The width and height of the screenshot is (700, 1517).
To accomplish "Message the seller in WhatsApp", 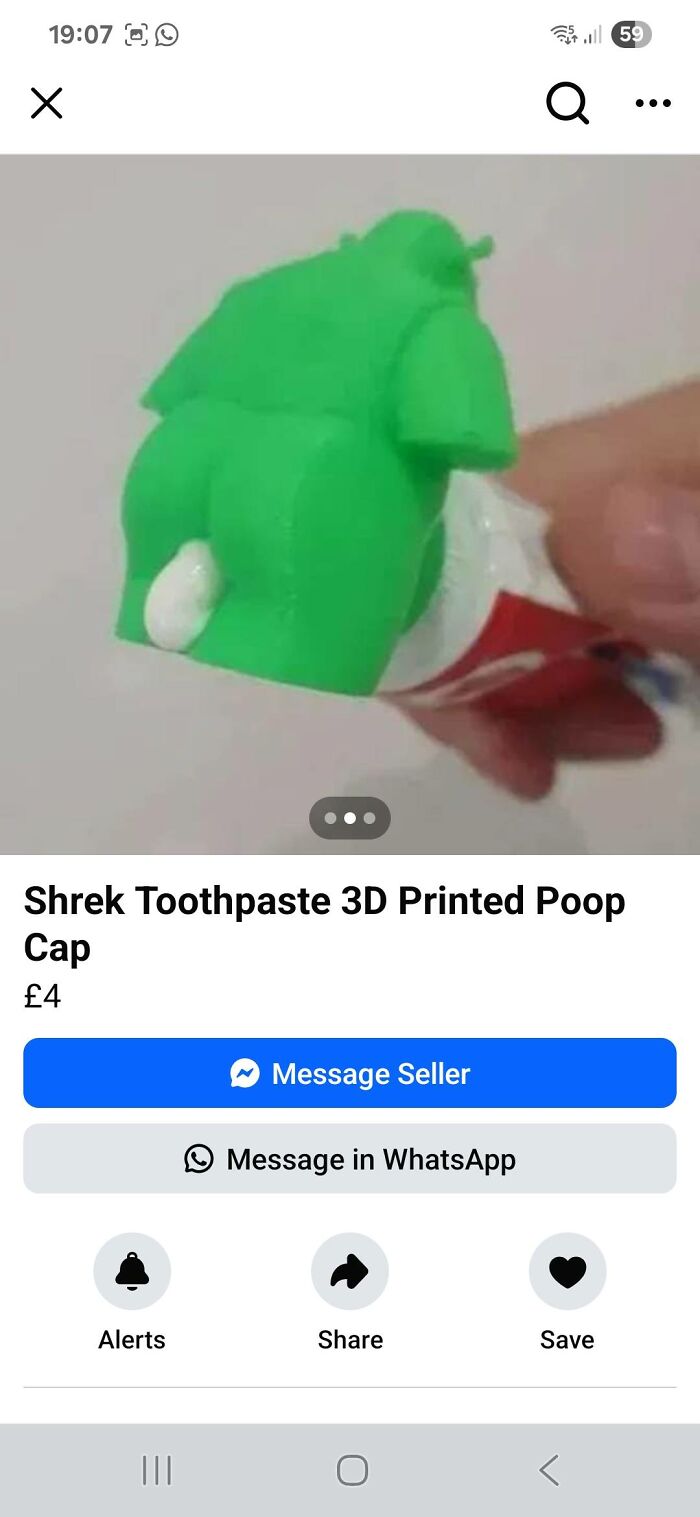I will pyautogui.click(x=350, y=1159).
